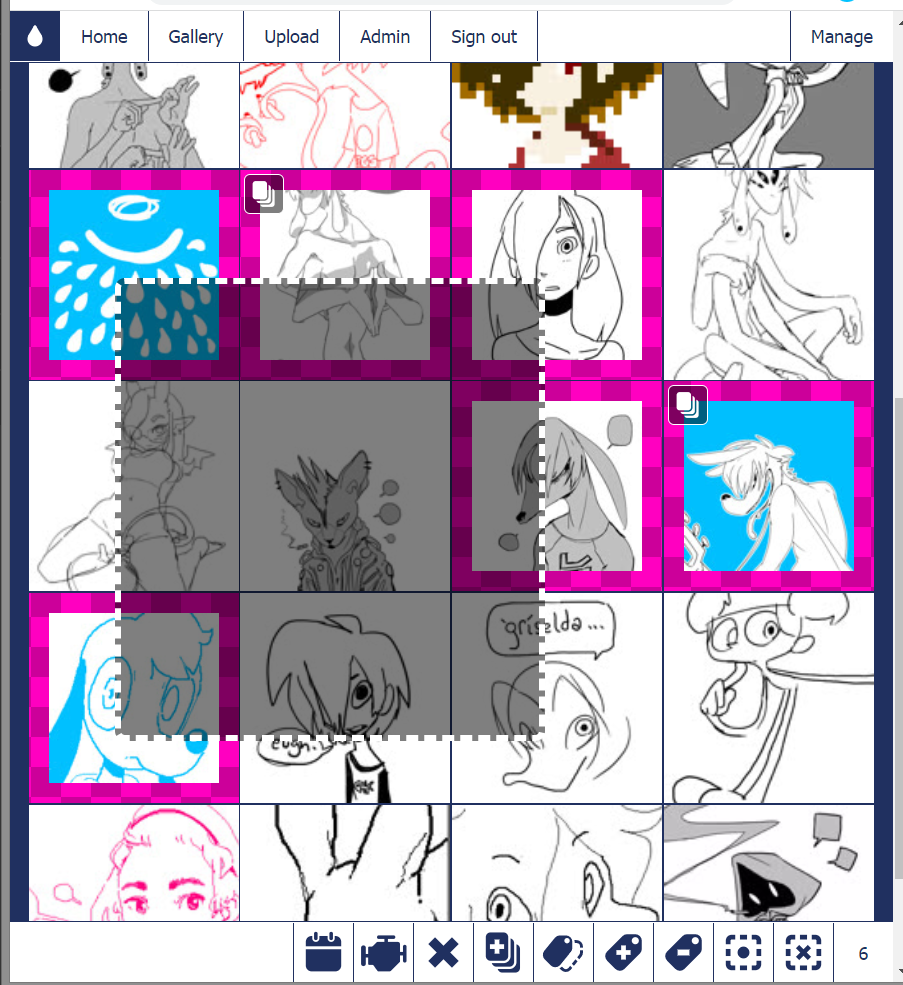Viewport: 903px width, 985px height.
Task: Open the Manage menu
Action: pos(841,37)
